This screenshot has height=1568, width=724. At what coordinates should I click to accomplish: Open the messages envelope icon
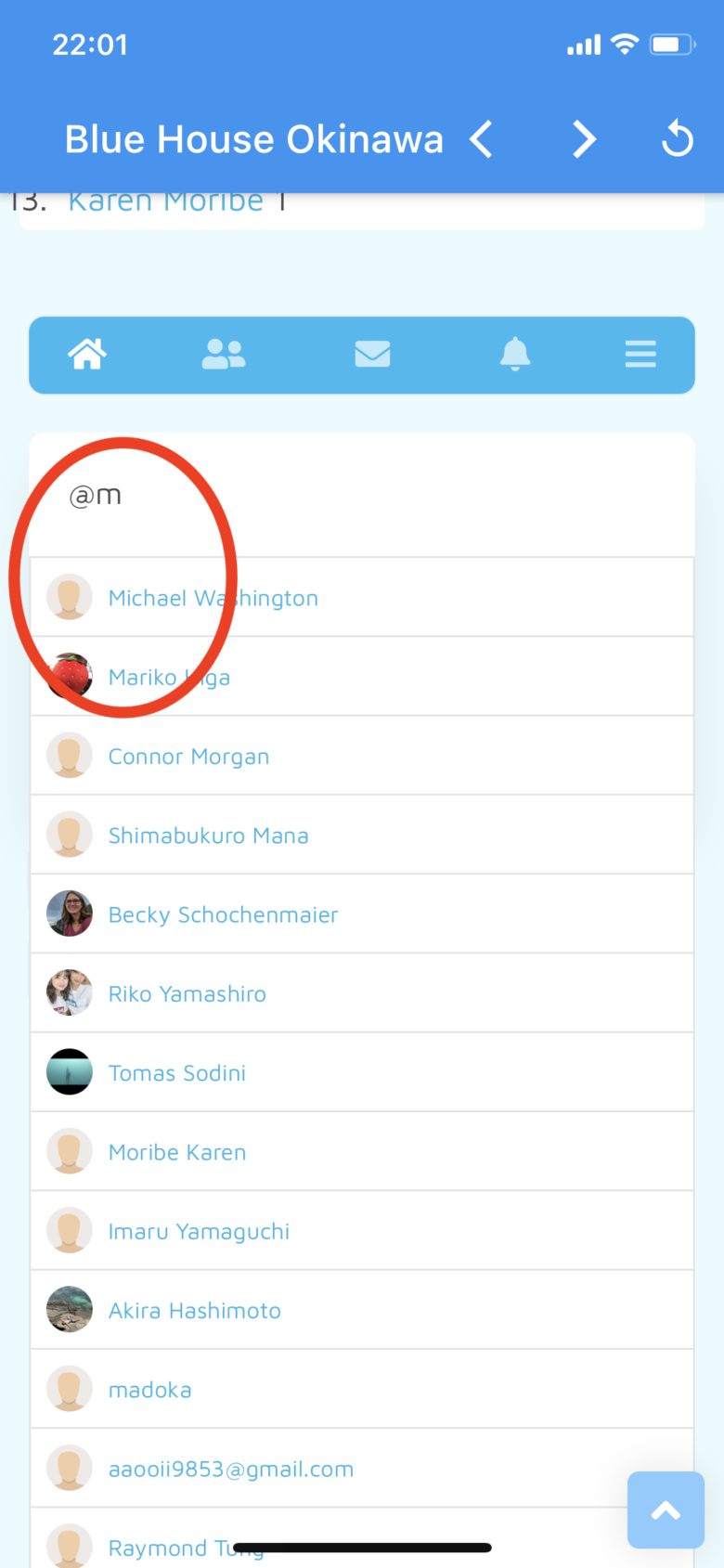click(x=372, y=354)
